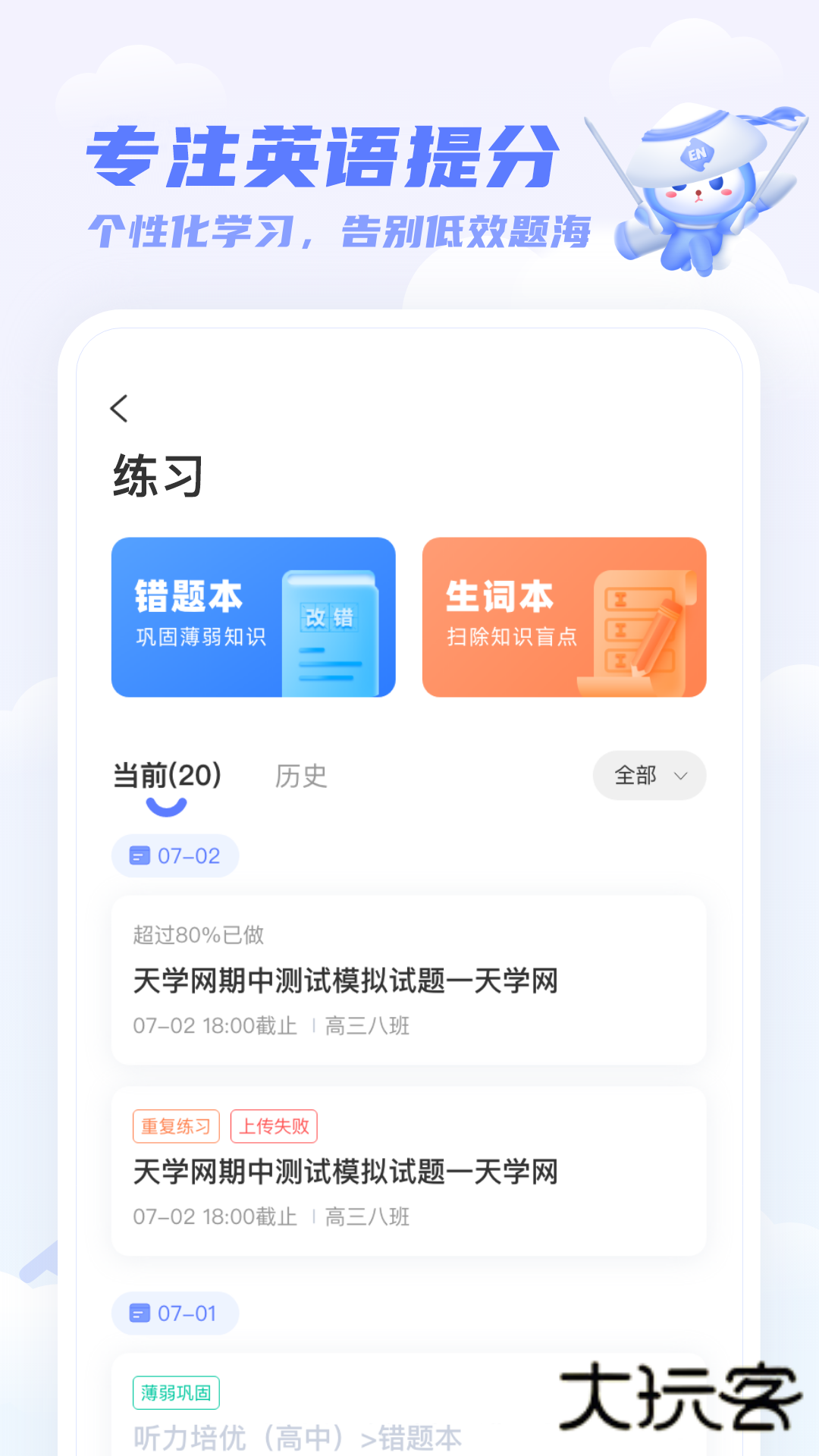Expand the 07-02 date group
The width and height of the screenshot is (819, 1456).
pos(175,855)
